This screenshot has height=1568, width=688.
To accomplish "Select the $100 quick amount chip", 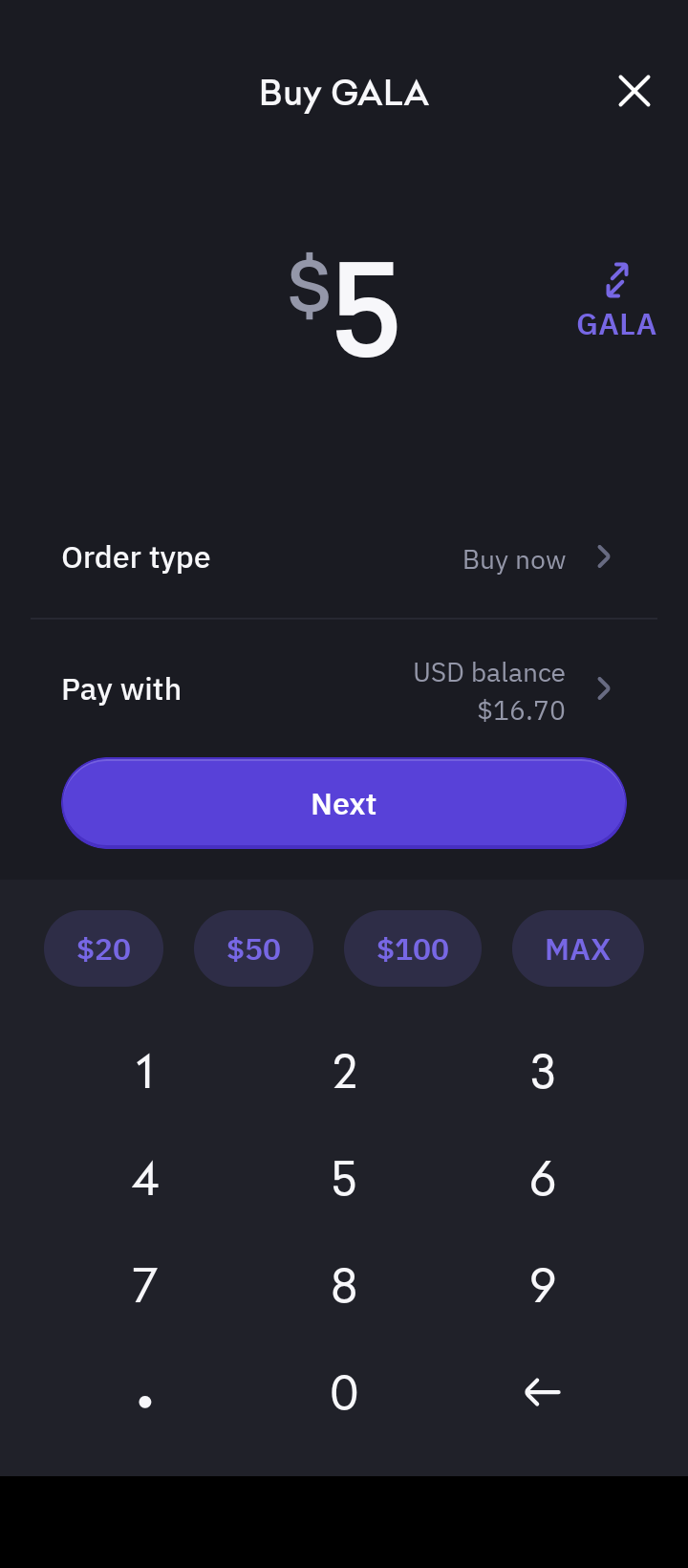I will click(x=412, y=948).
